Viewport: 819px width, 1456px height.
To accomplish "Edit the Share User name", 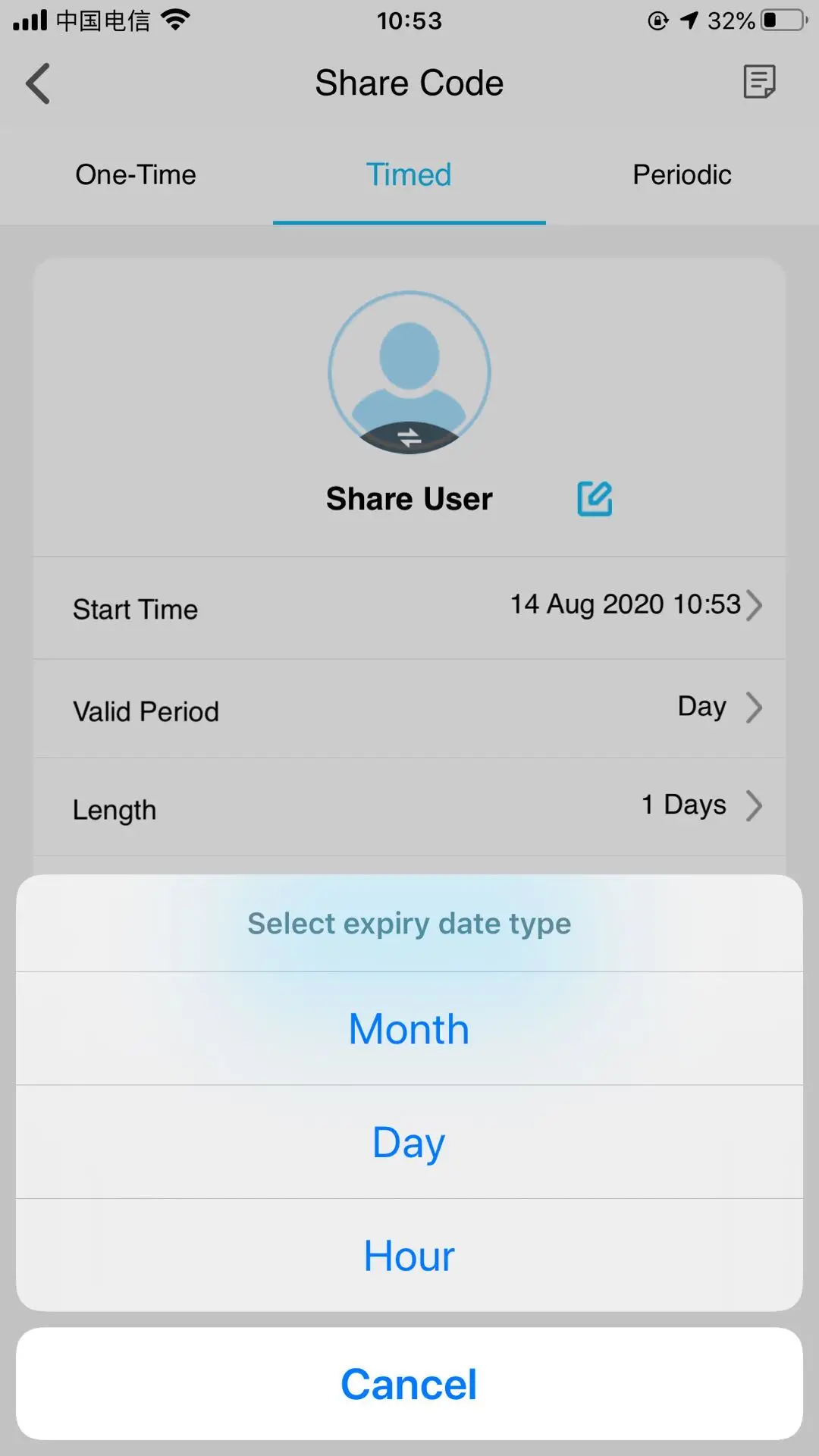I will pyautogui.click(x=595, y=499).
